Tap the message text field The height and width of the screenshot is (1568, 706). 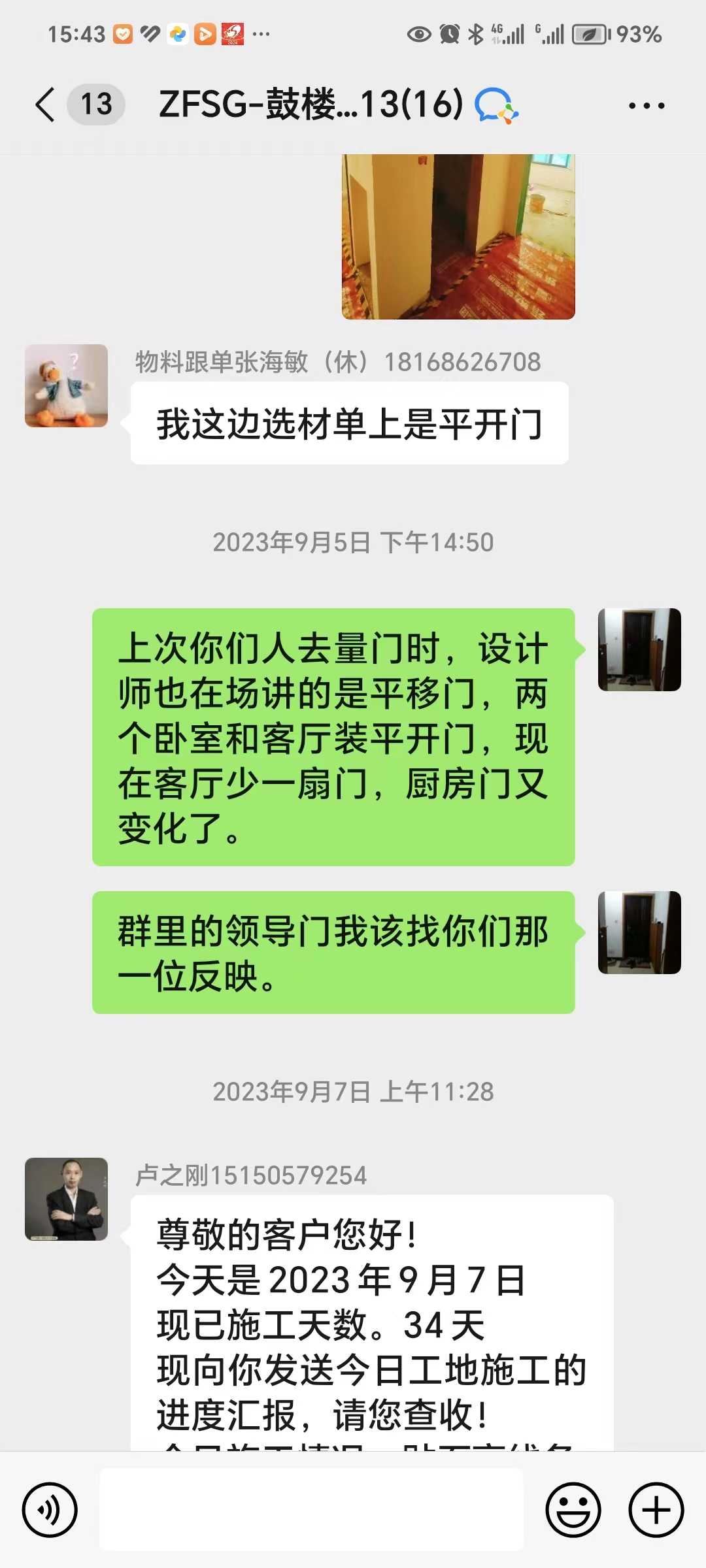[x=311, y=1510]
